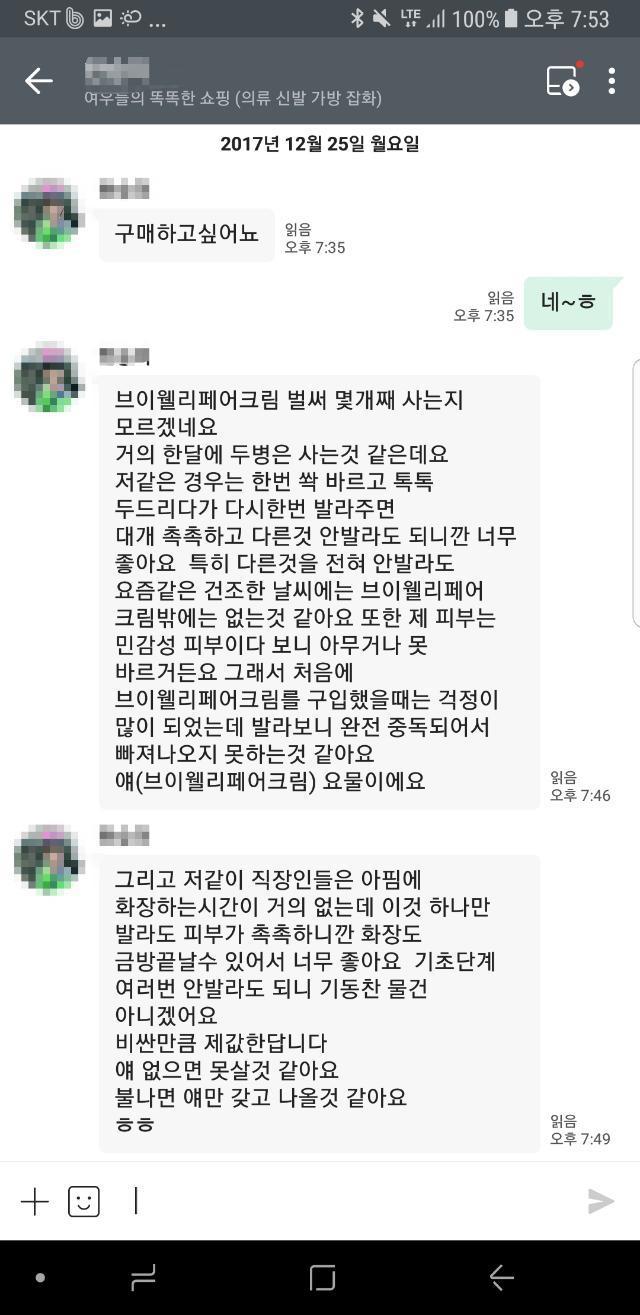Open the recent apps button in the navigation bar

144,1277
